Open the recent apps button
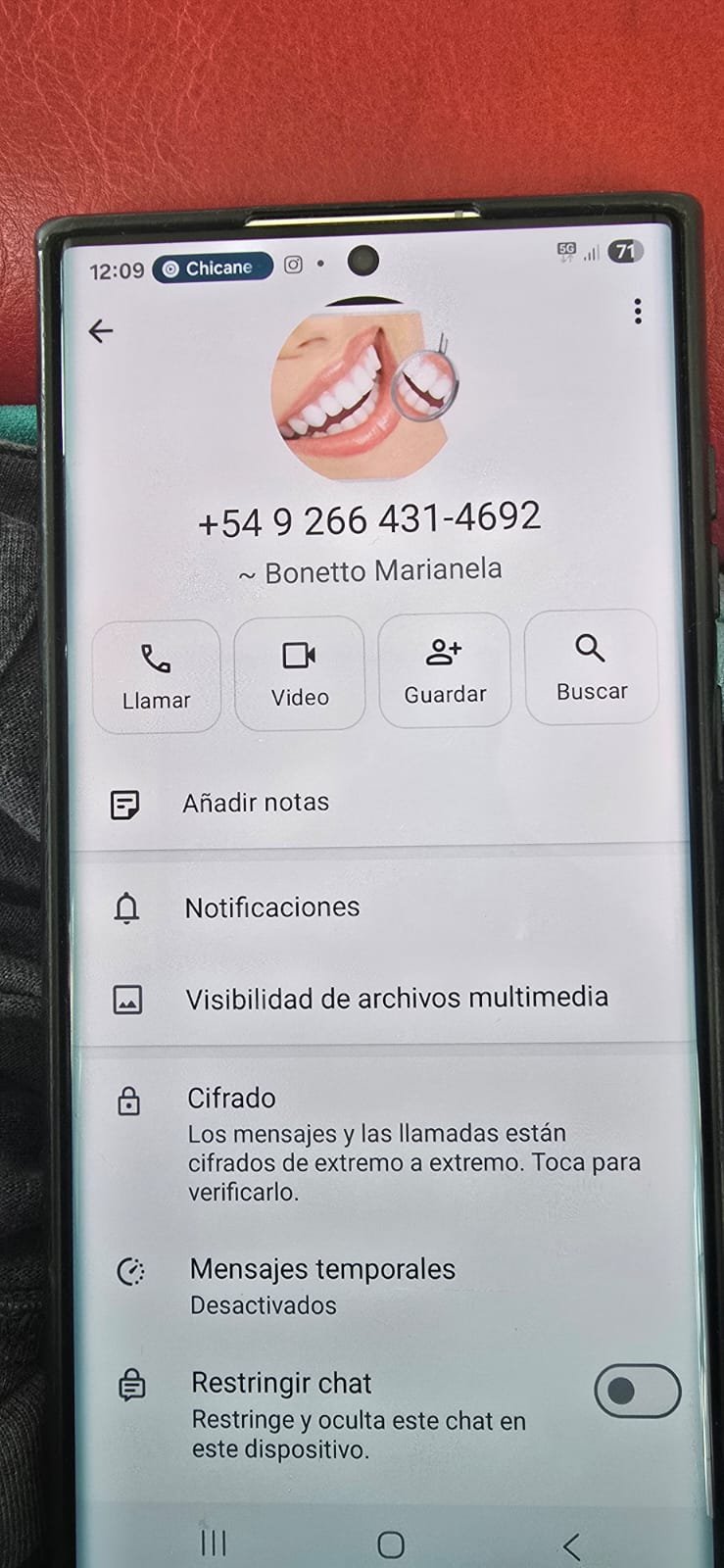 pos(214,1543)
